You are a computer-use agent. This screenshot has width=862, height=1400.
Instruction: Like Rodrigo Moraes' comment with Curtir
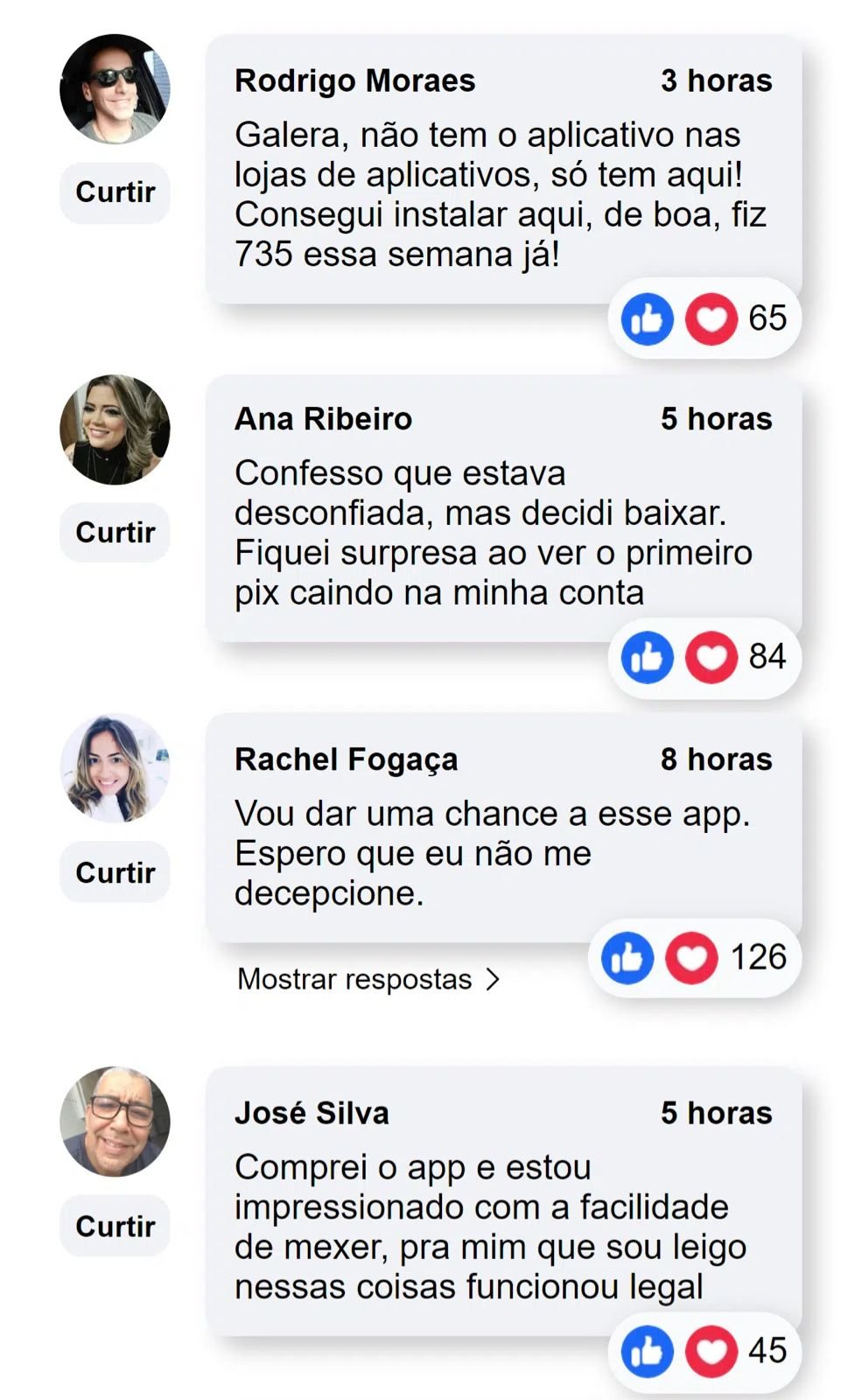115,192
